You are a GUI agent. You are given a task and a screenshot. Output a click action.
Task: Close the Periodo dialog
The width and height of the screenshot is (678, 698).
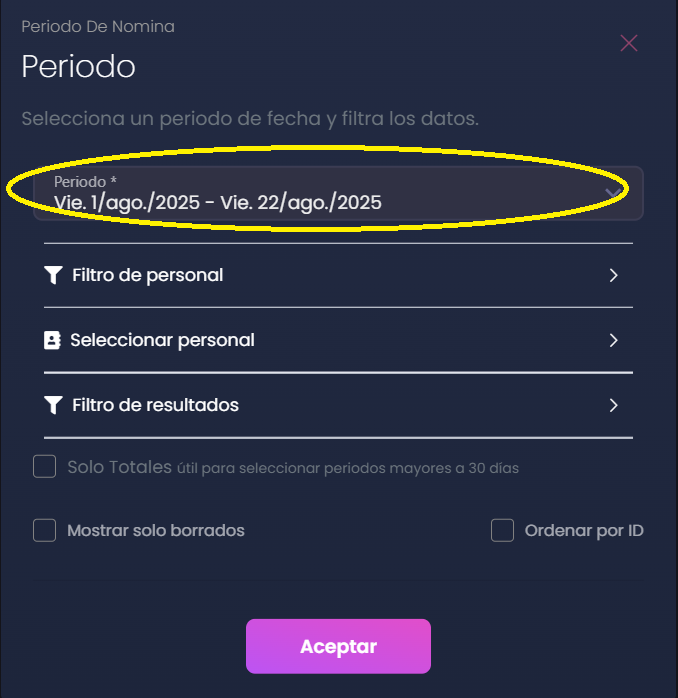pyautogui.click(x=629, y=43)
